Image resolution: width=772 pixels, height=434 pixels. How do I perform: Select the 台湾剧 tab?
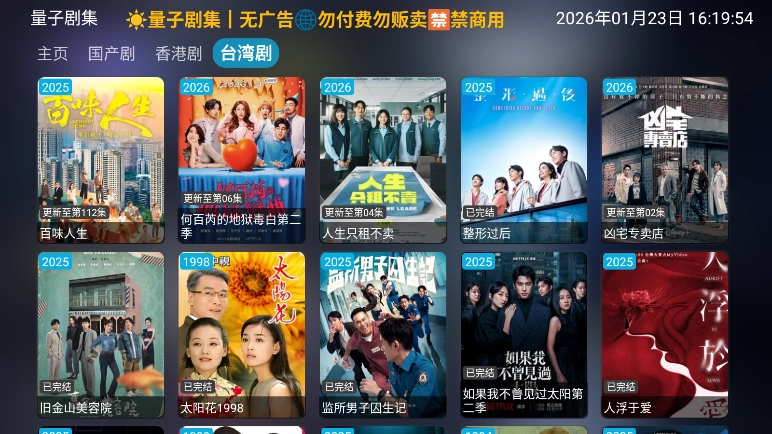click(246, 54)
